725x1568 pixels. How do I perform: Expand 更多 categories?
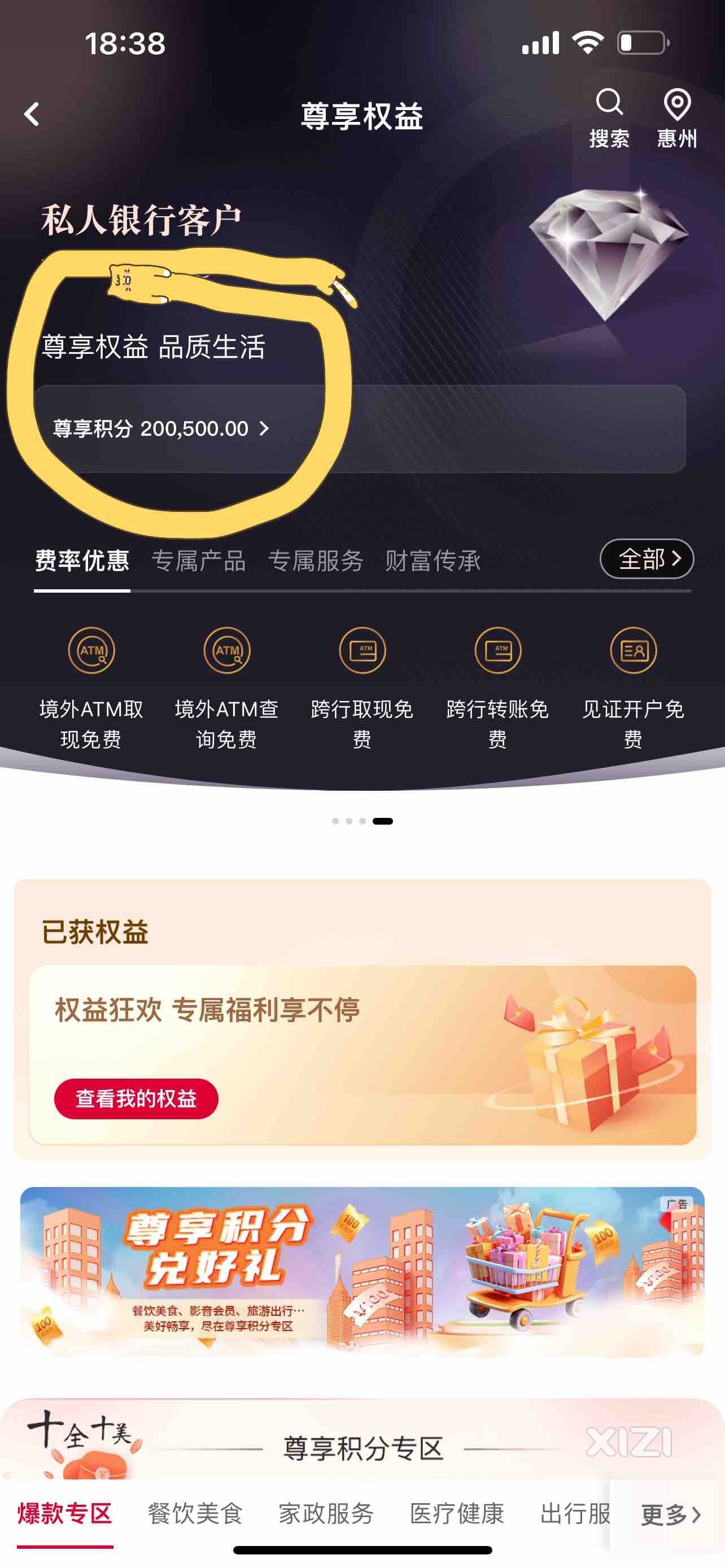pyautogui.click(x=670, y=1514)
